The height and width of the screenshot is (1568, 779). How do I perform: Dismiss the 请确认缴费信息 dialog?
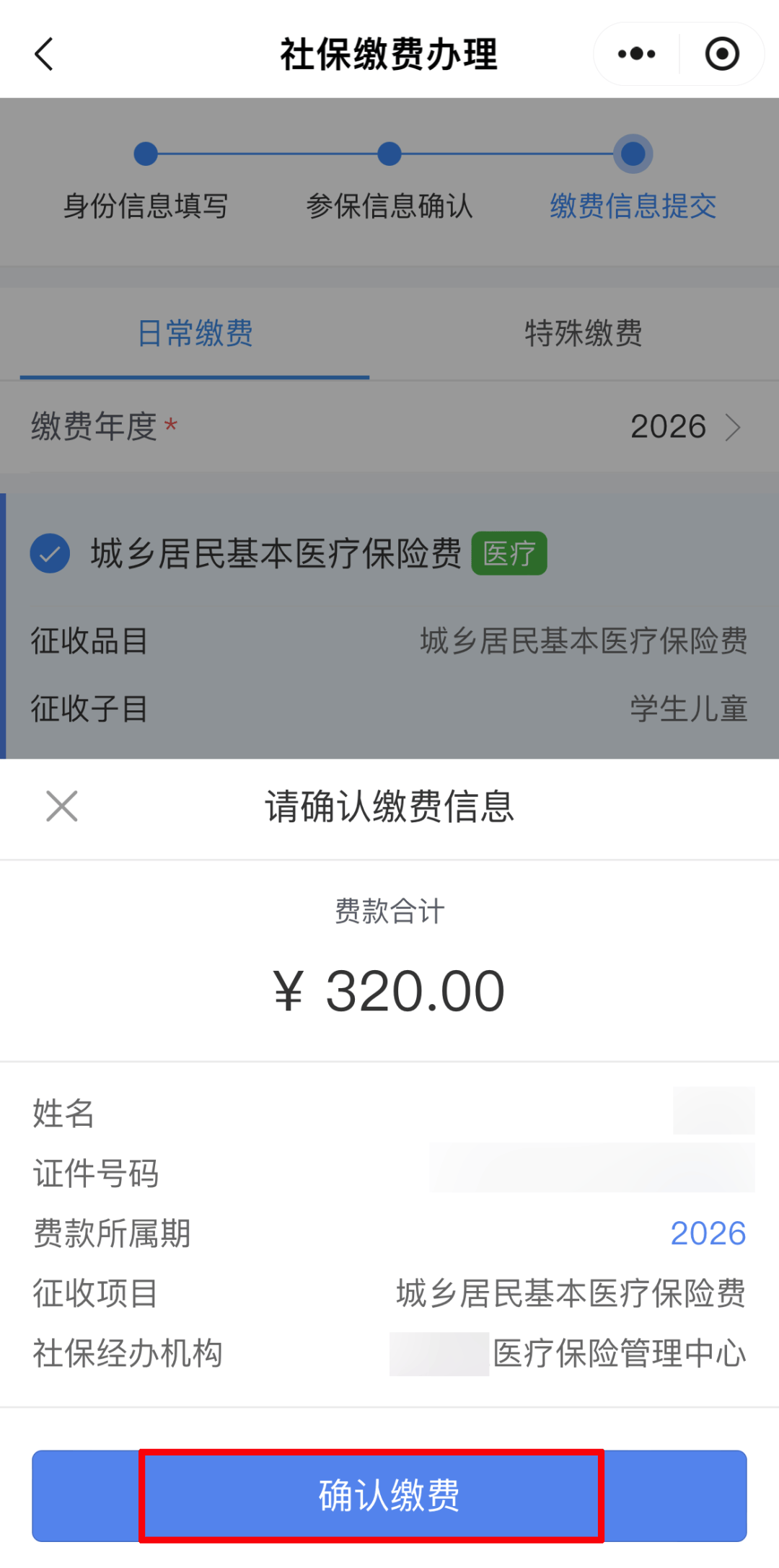(62, 806)
